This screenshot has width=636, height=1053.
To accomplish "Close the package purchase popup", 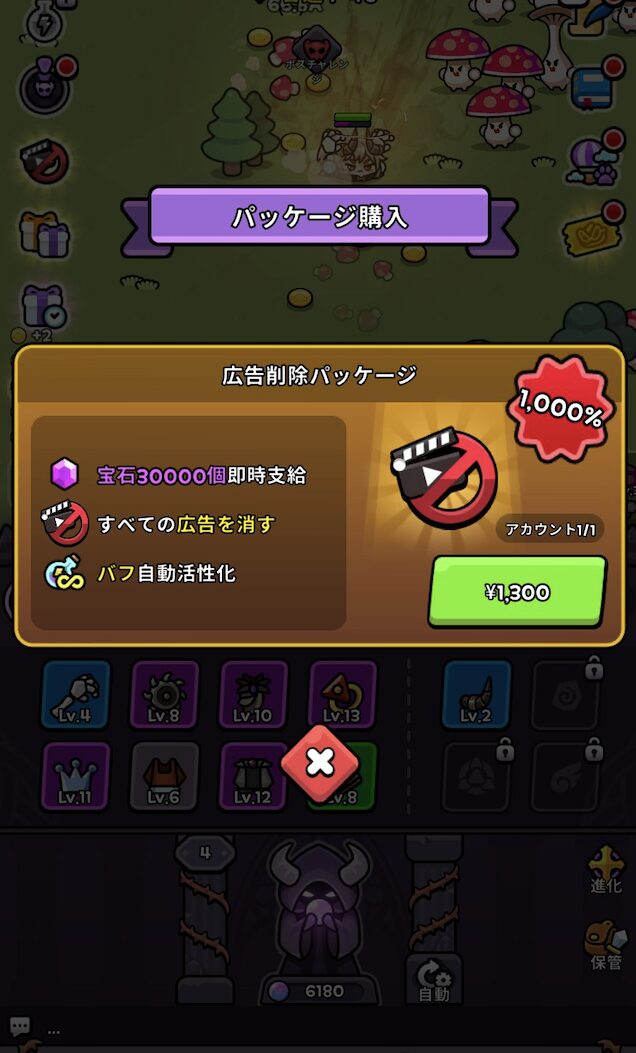I will (x=319, y=764).
